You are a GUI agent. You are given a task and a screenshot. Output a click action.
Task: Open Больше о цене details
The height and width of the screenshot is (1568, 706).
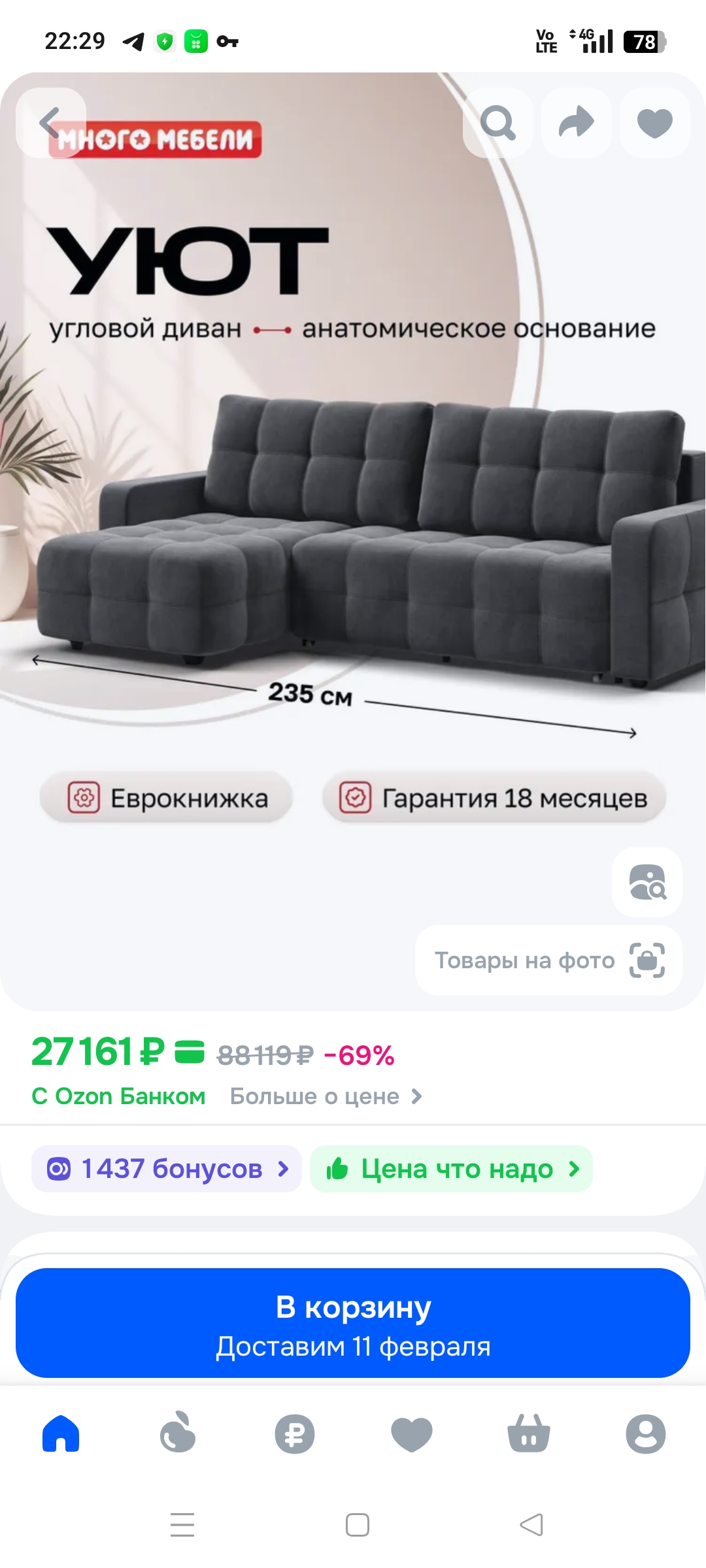[326, 1096]
